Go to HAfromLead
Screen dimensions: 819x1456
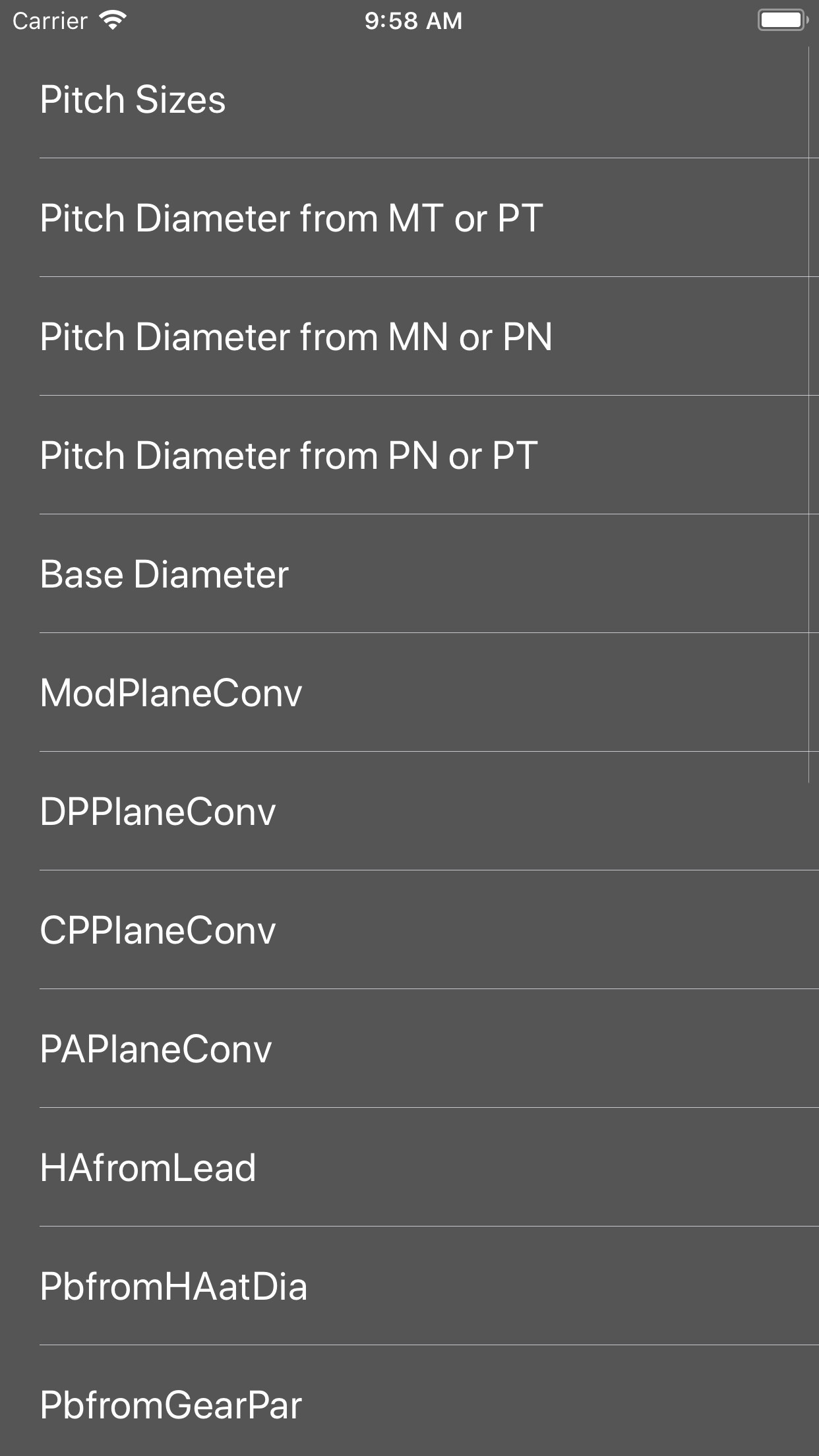[409, 1167]
